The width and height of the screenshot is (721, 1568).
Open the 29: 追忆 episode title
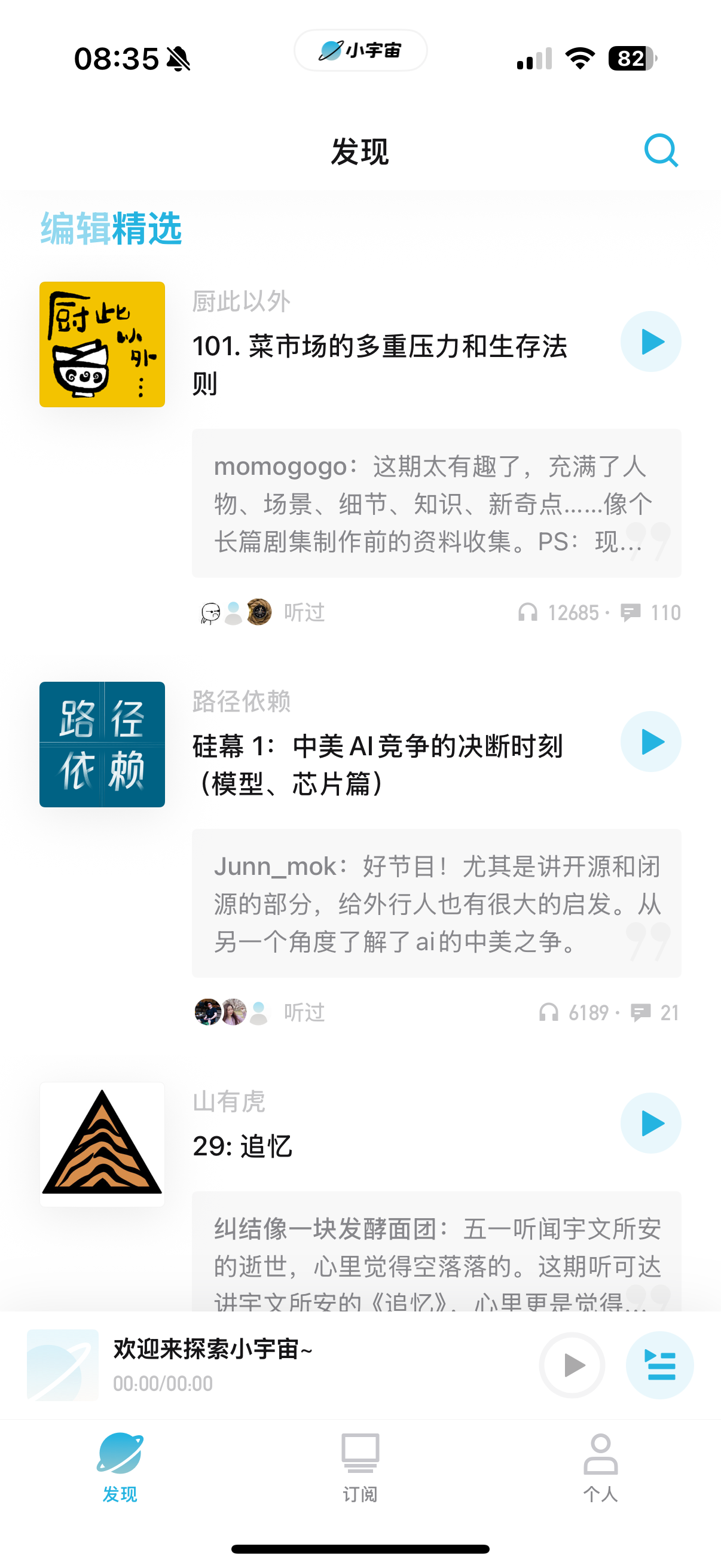click(242, 1146)
